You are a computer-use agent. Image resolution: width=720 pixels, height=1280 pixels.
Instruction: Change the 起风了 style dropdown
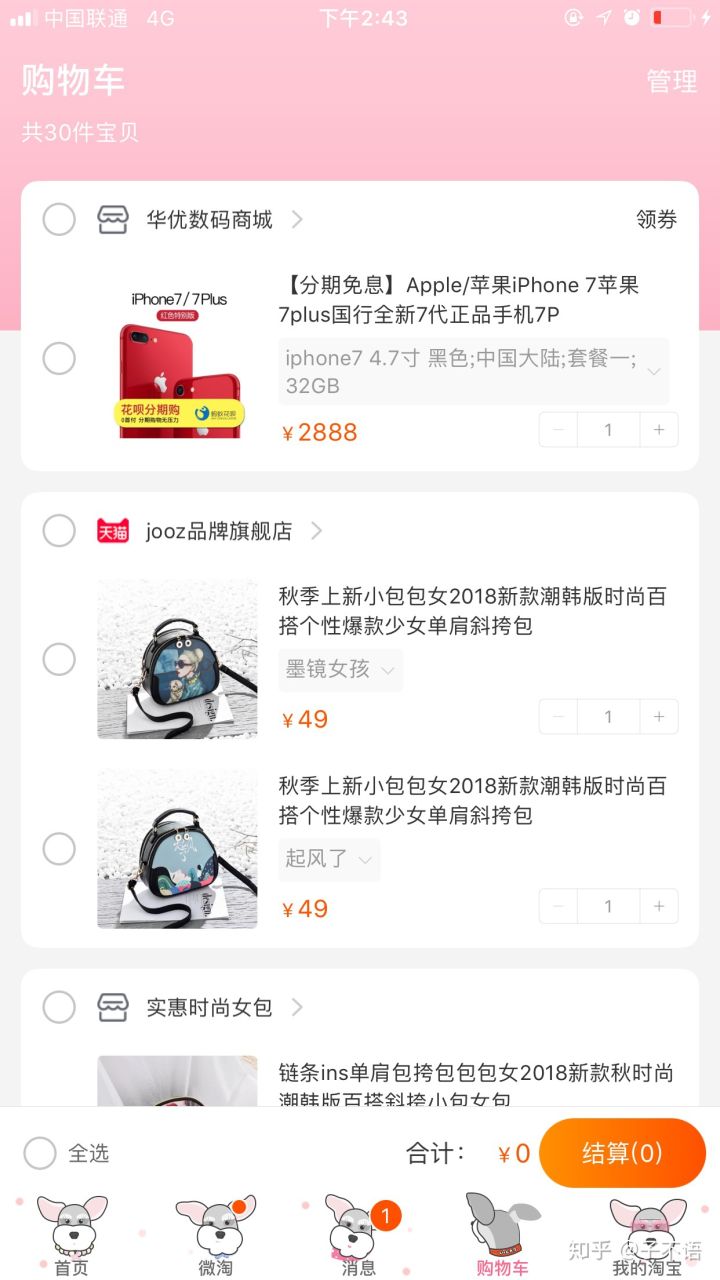point(329,859)
